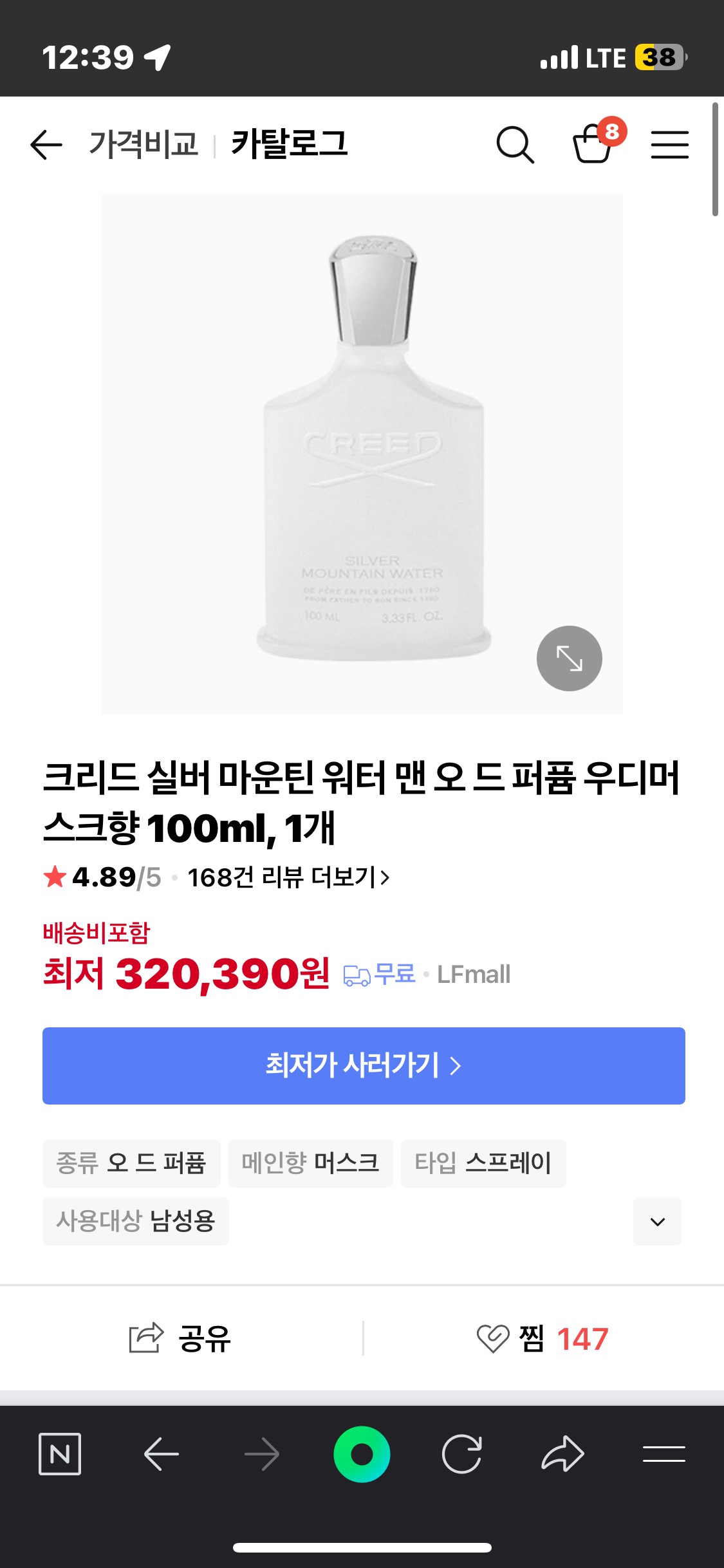Add the perfume to 찜 wishlist
Image resolution: width=724 pixels, height=1568 pixels.
[542, 1339]
